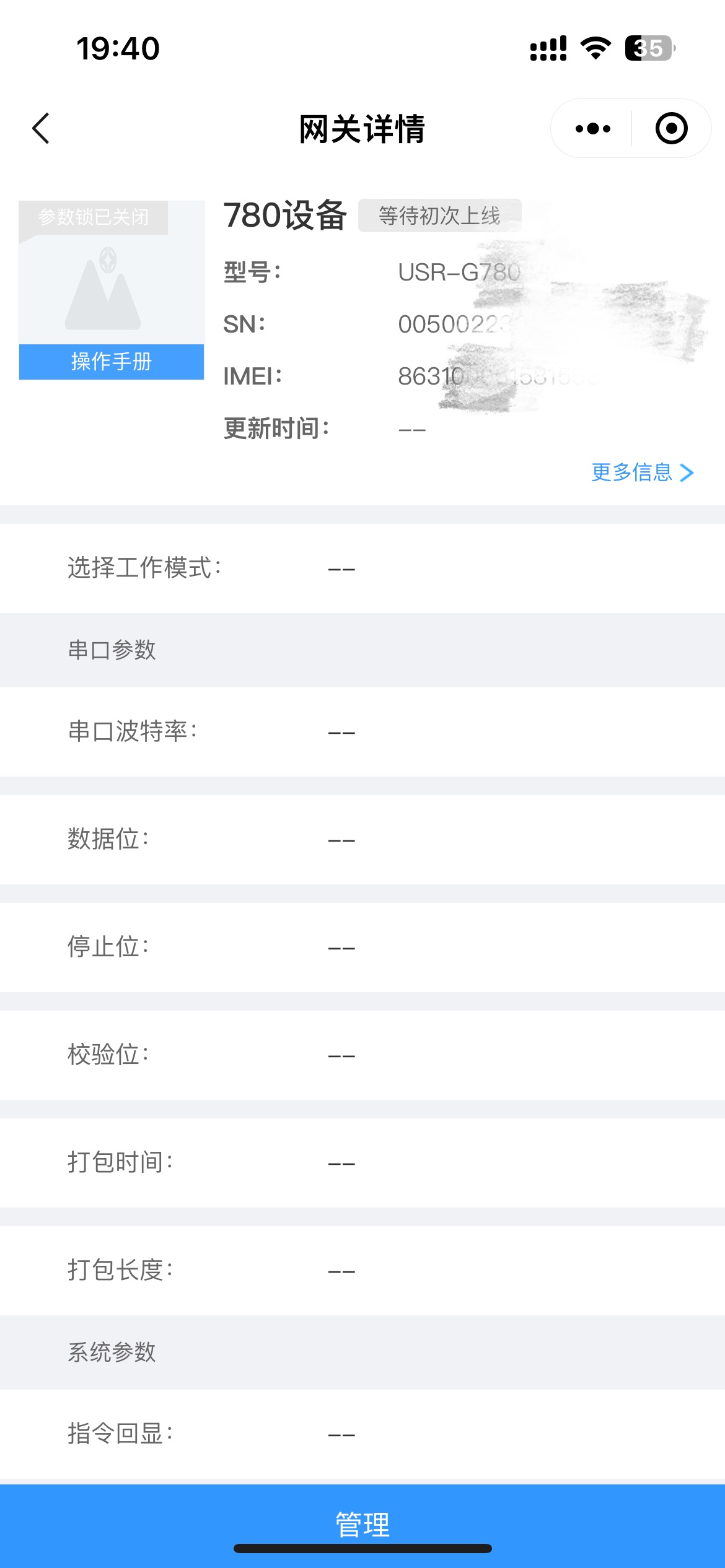
Task: Close the mini program with the circle icon
Action: 671,128
